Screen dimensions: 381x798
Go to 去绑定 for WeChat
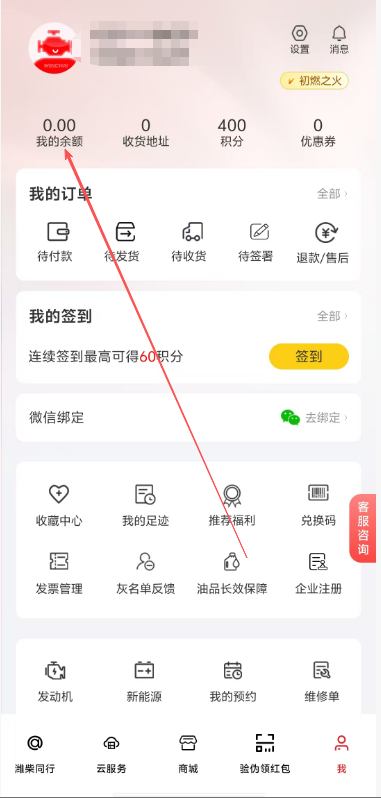click(314, 418)
